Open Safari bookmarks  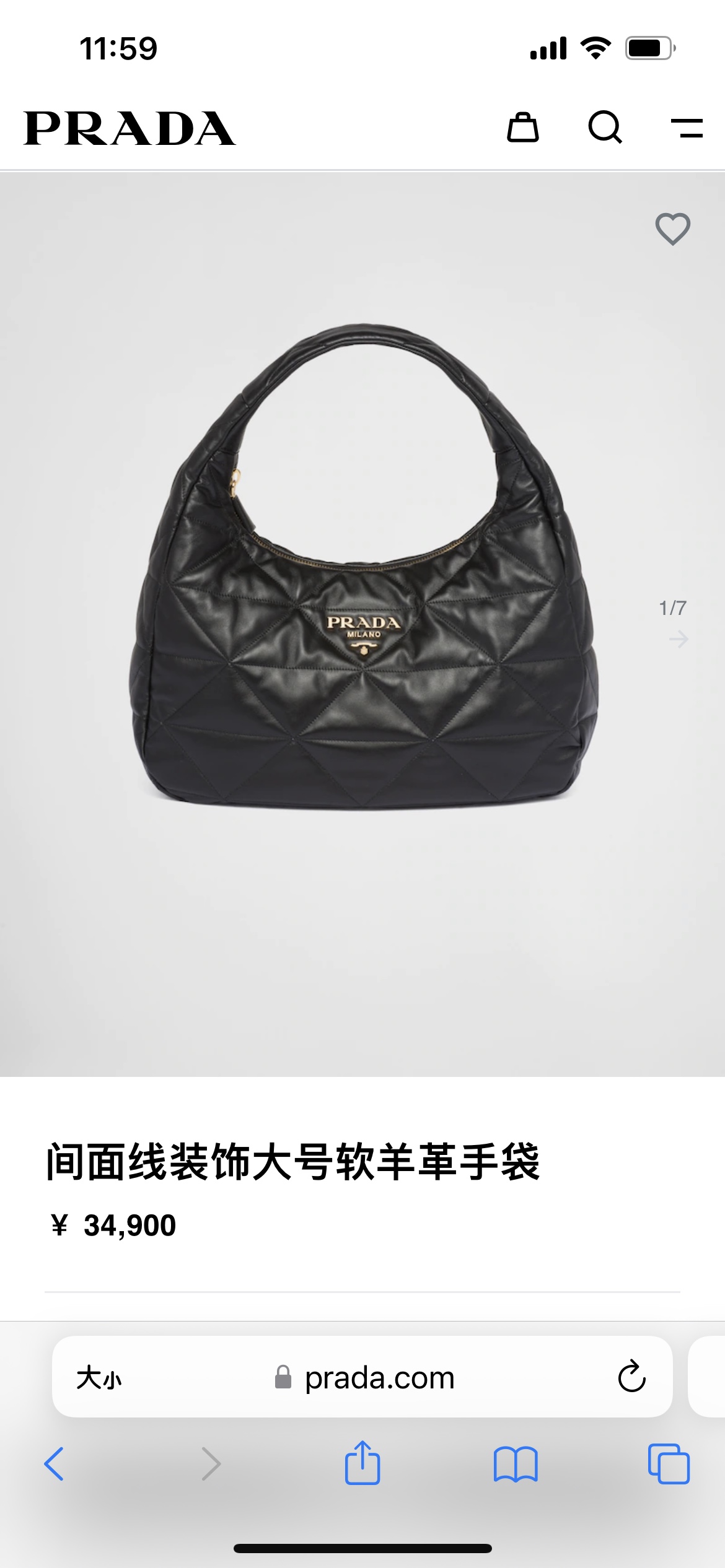pyautogui.click(x=516, y=1464)
